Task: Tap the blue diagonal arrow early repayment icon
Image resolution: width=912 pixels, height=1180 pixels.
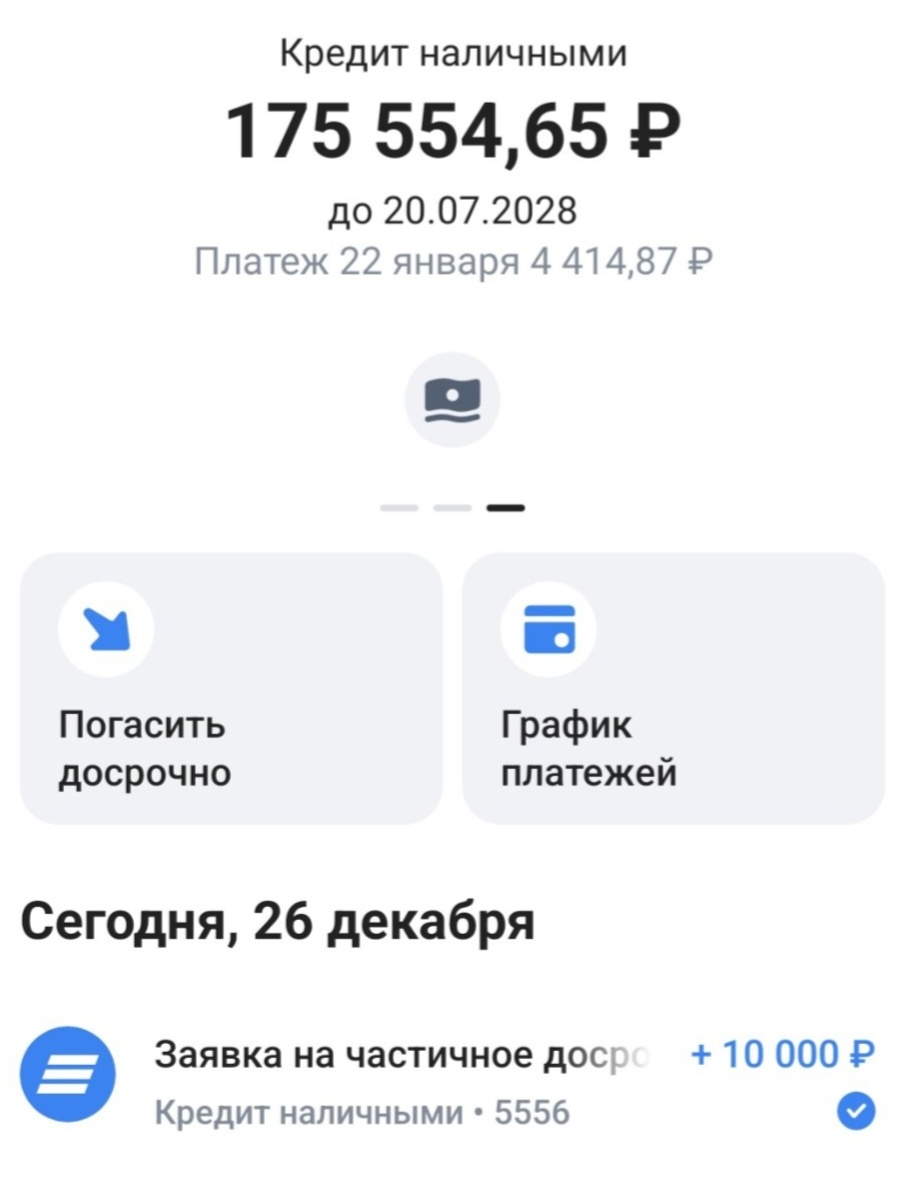Action: pyautogui.click(x=106, y=628)
